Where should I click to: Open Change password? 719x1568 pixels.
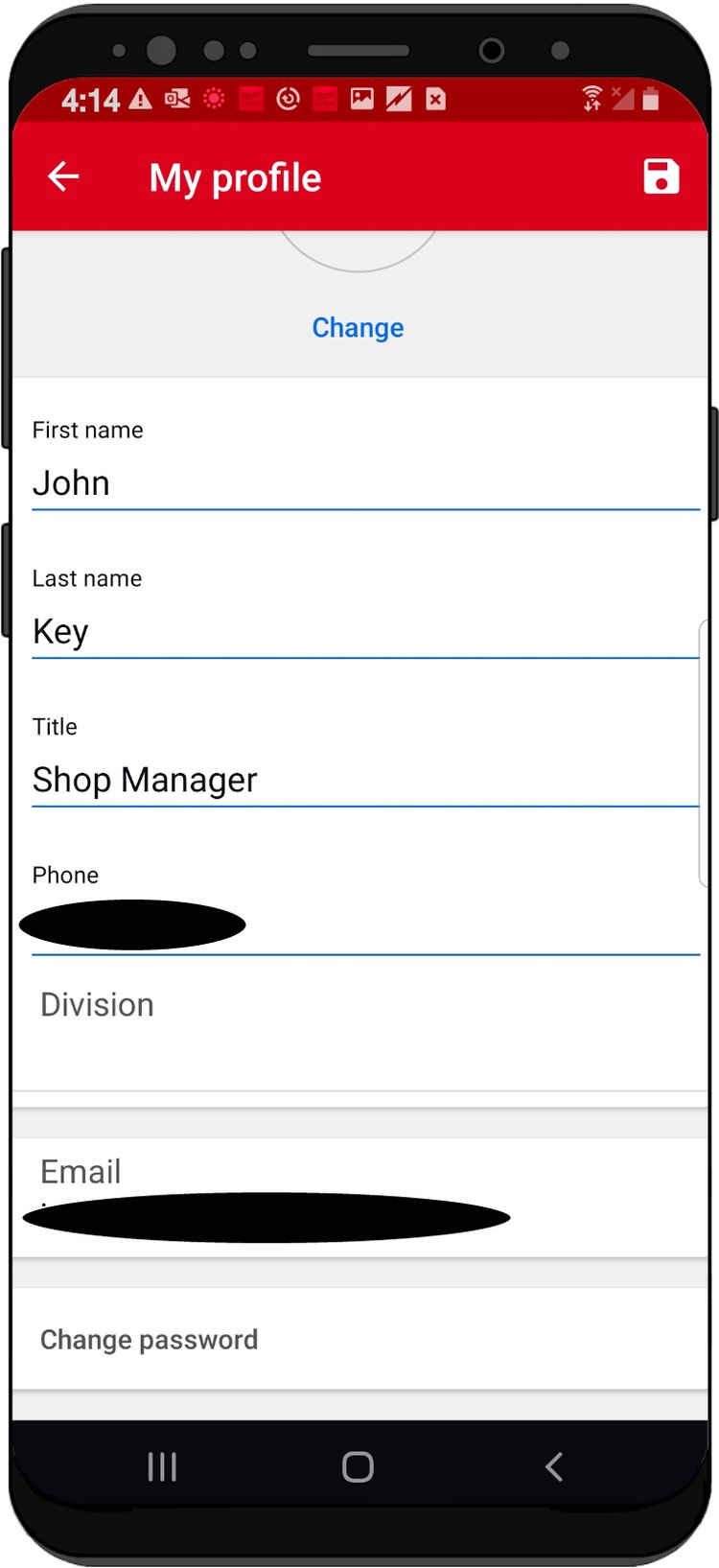[x=359, y=1339]
